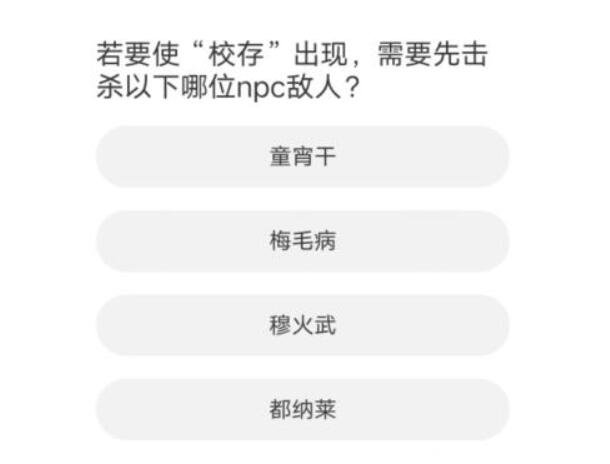This screenshot has width=610, height=464.
Task: Select the answer 童宵干
Action: click(302, 157)
